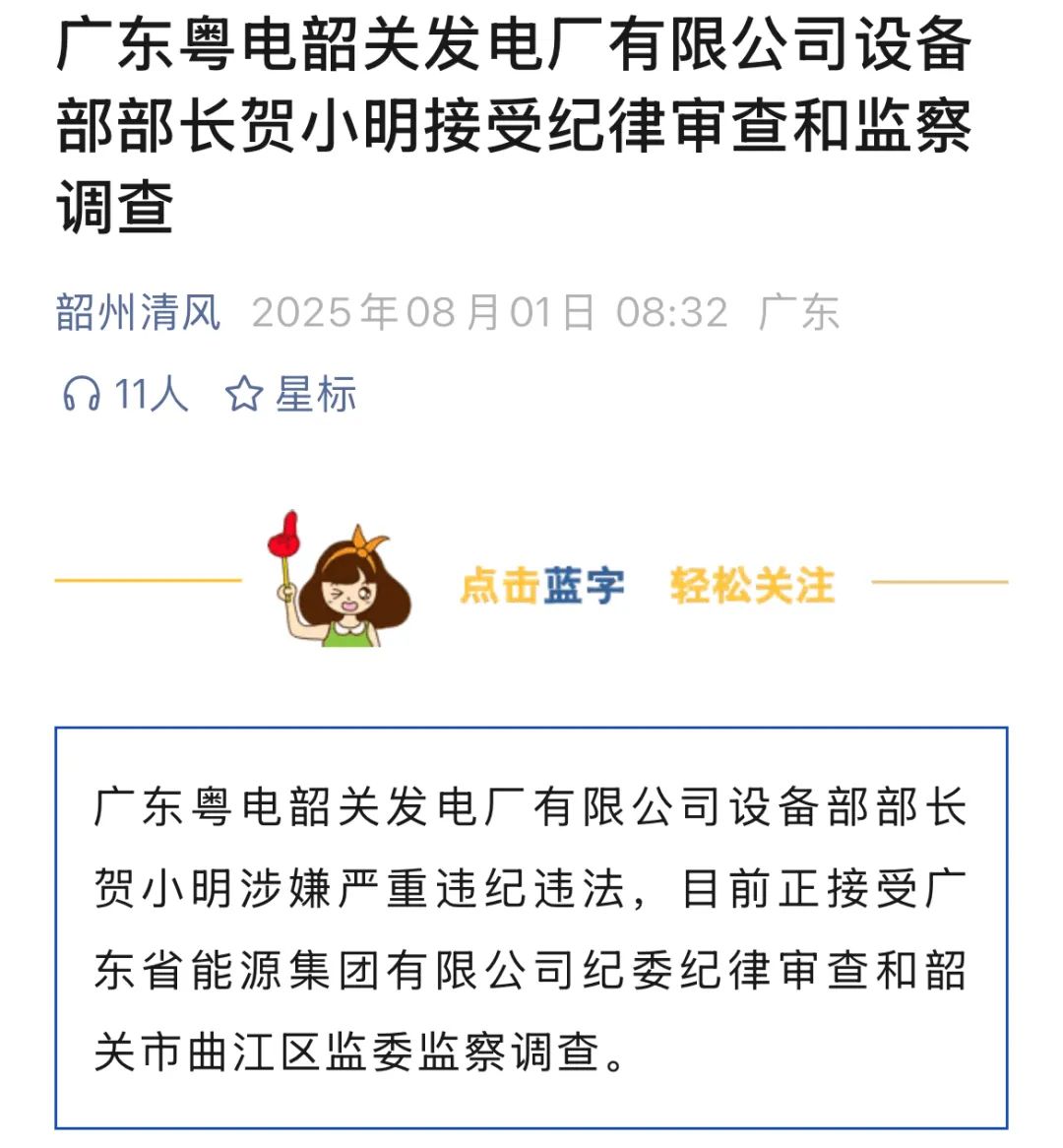Open the 韶州清风 account link
Screen dimensions: 1063x1148
tap(139, 313)
